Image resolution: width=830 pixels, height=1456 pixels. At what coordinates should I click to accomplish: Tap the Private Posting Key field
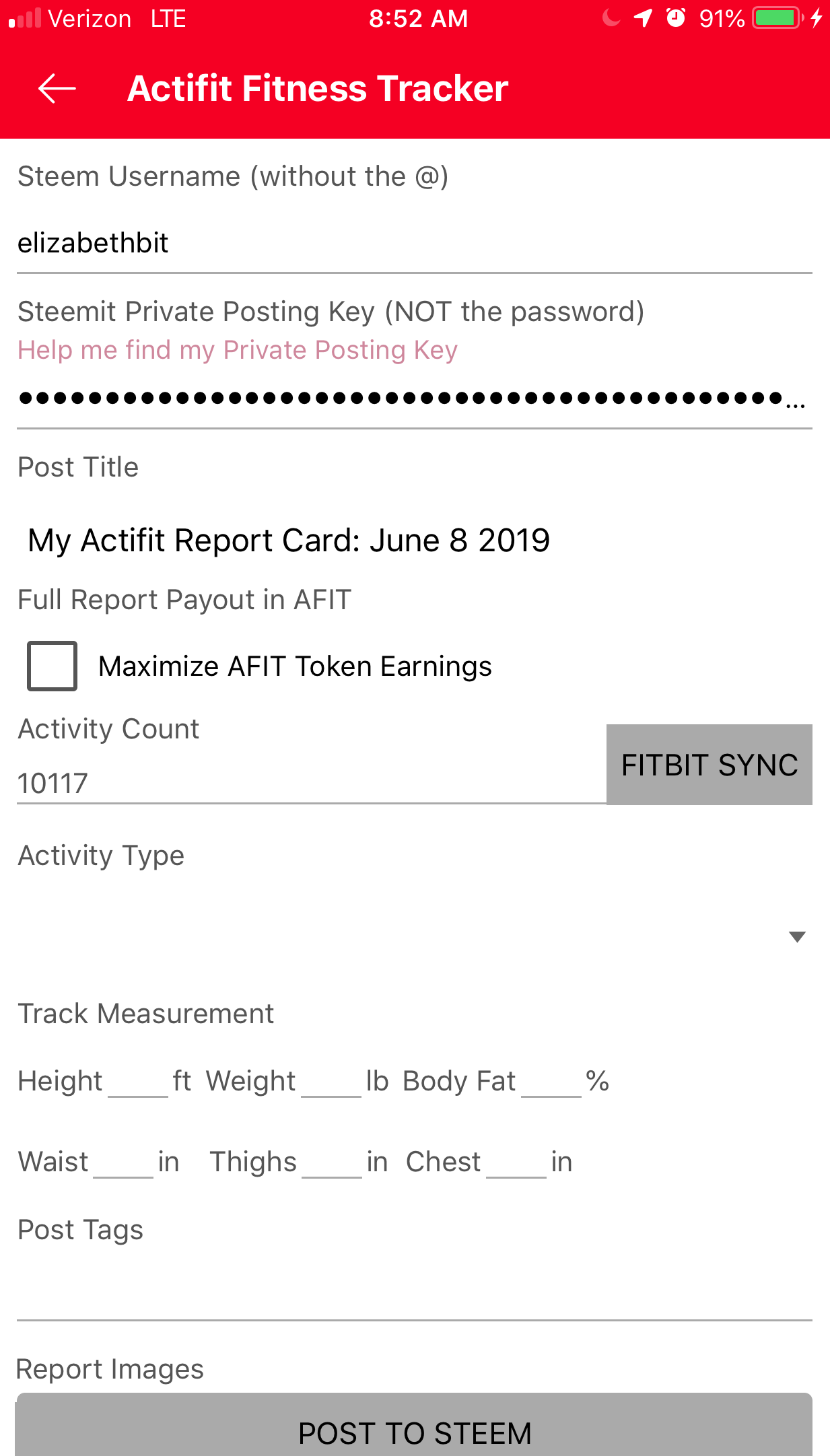415,400
